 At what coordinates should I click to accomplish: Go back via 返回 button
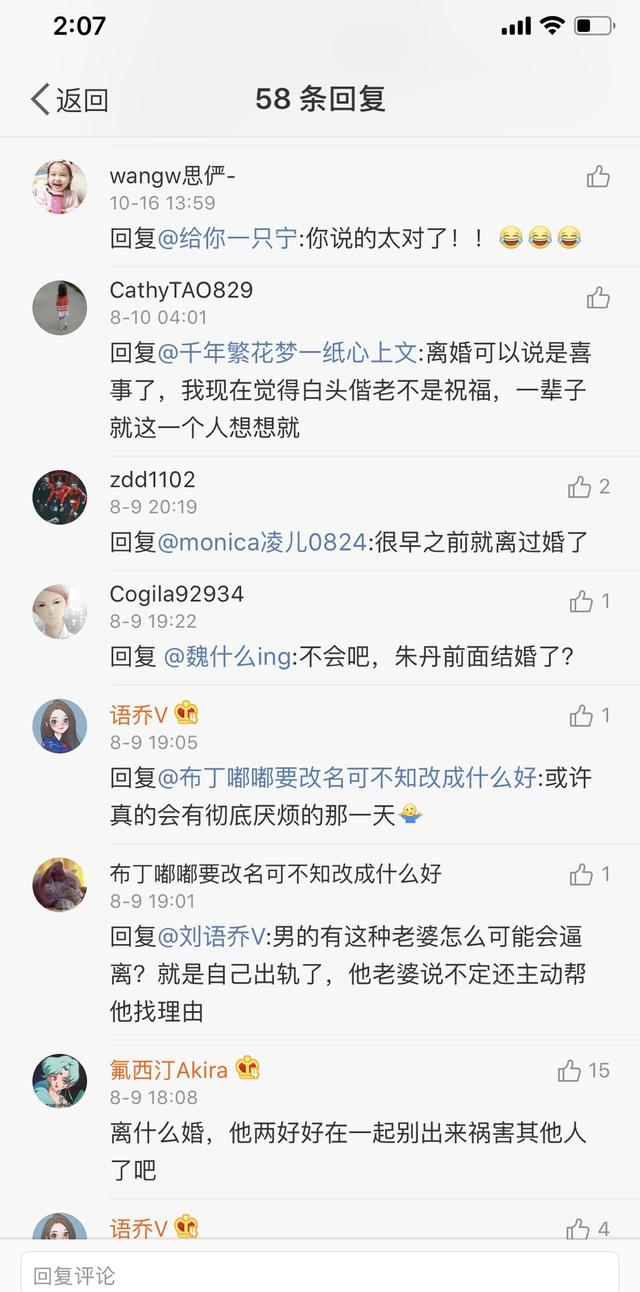point(70,99)
